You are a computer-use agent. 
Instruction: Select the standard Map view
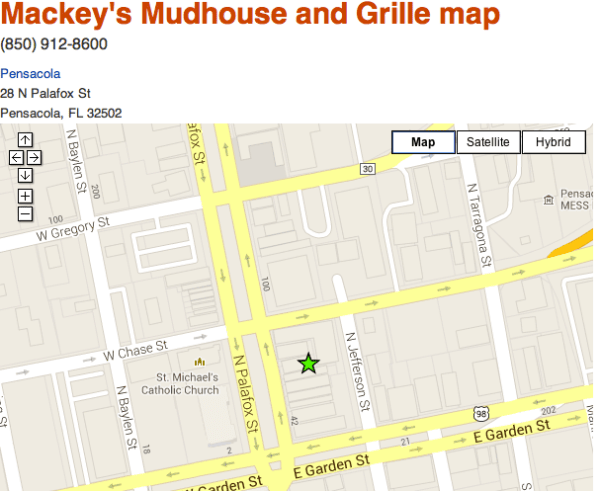423,142
